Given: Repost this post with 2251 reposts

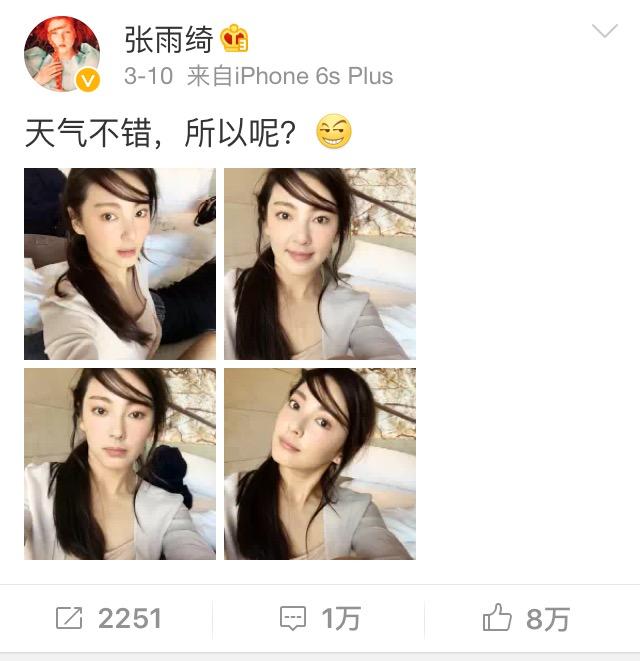Looking at the screenshot, I should [x=108, y=619].
